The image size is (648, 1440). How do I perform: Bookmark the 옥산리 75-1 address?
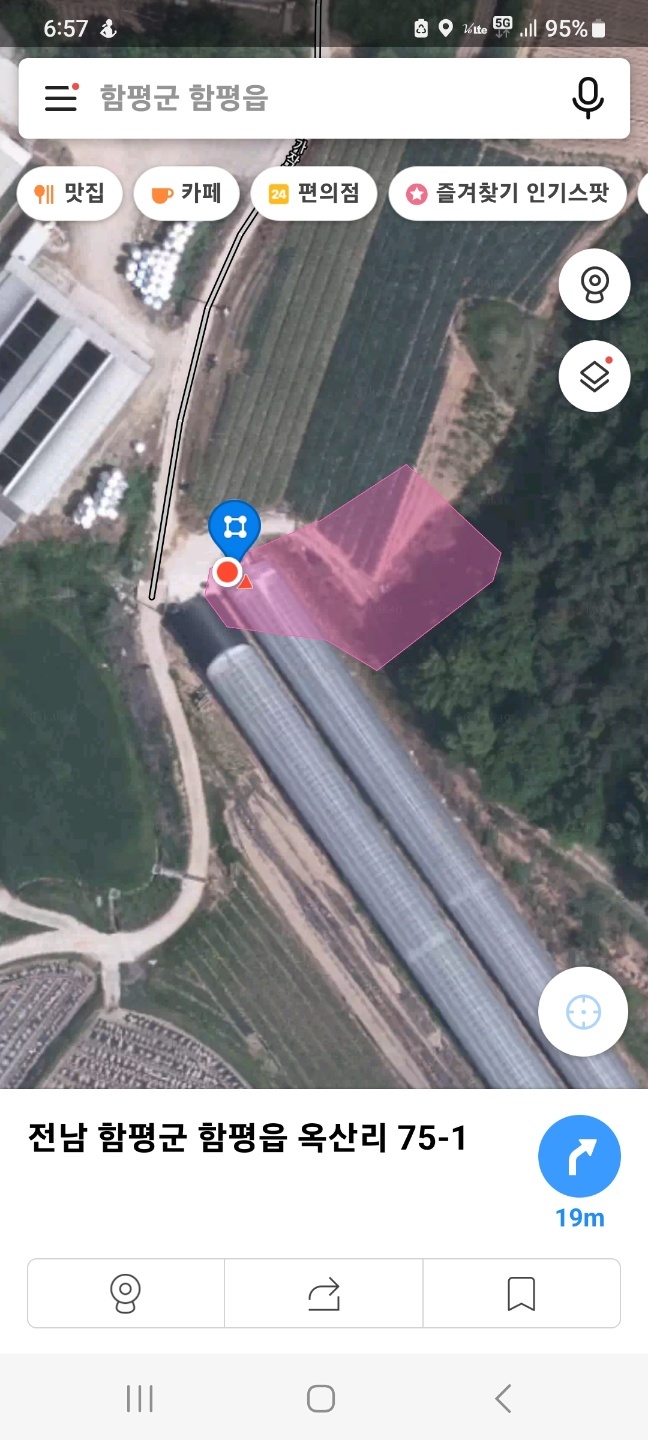pos(521,1293)
